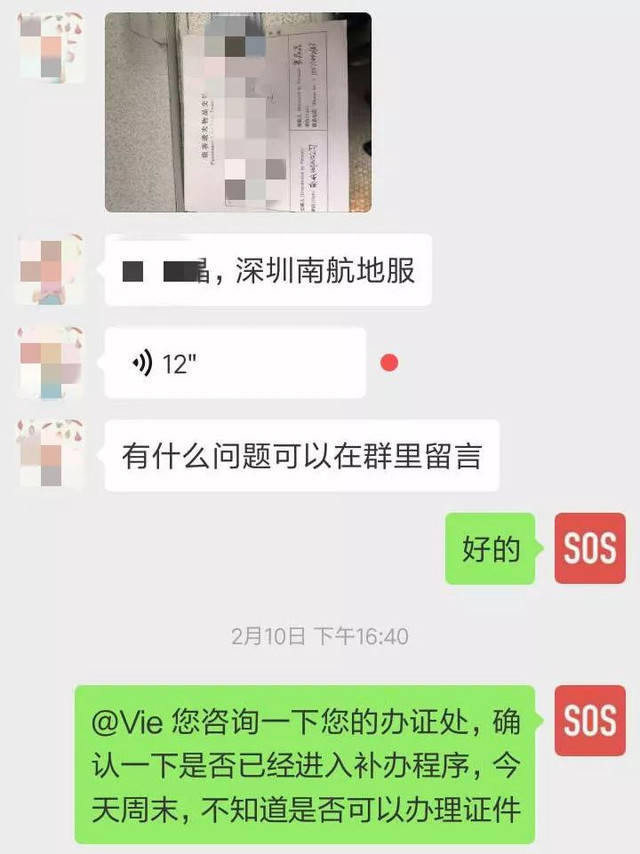Open sender avatar beside the photo message
The height and width of the screenshot is (854, 640).
click(x=51, y=47)
